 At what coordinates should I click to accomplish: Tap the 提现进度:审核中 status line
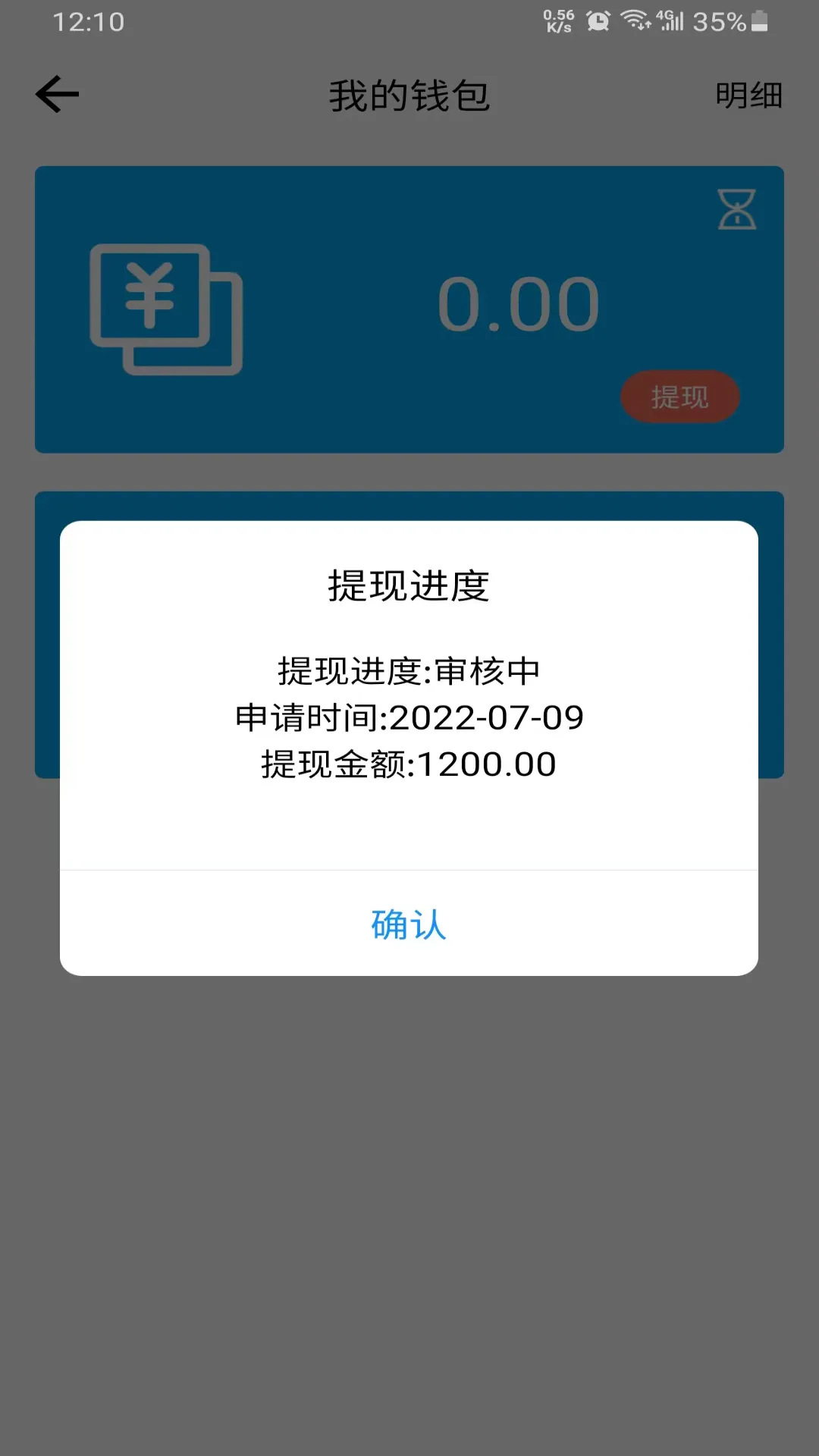[x=409, y=670]
